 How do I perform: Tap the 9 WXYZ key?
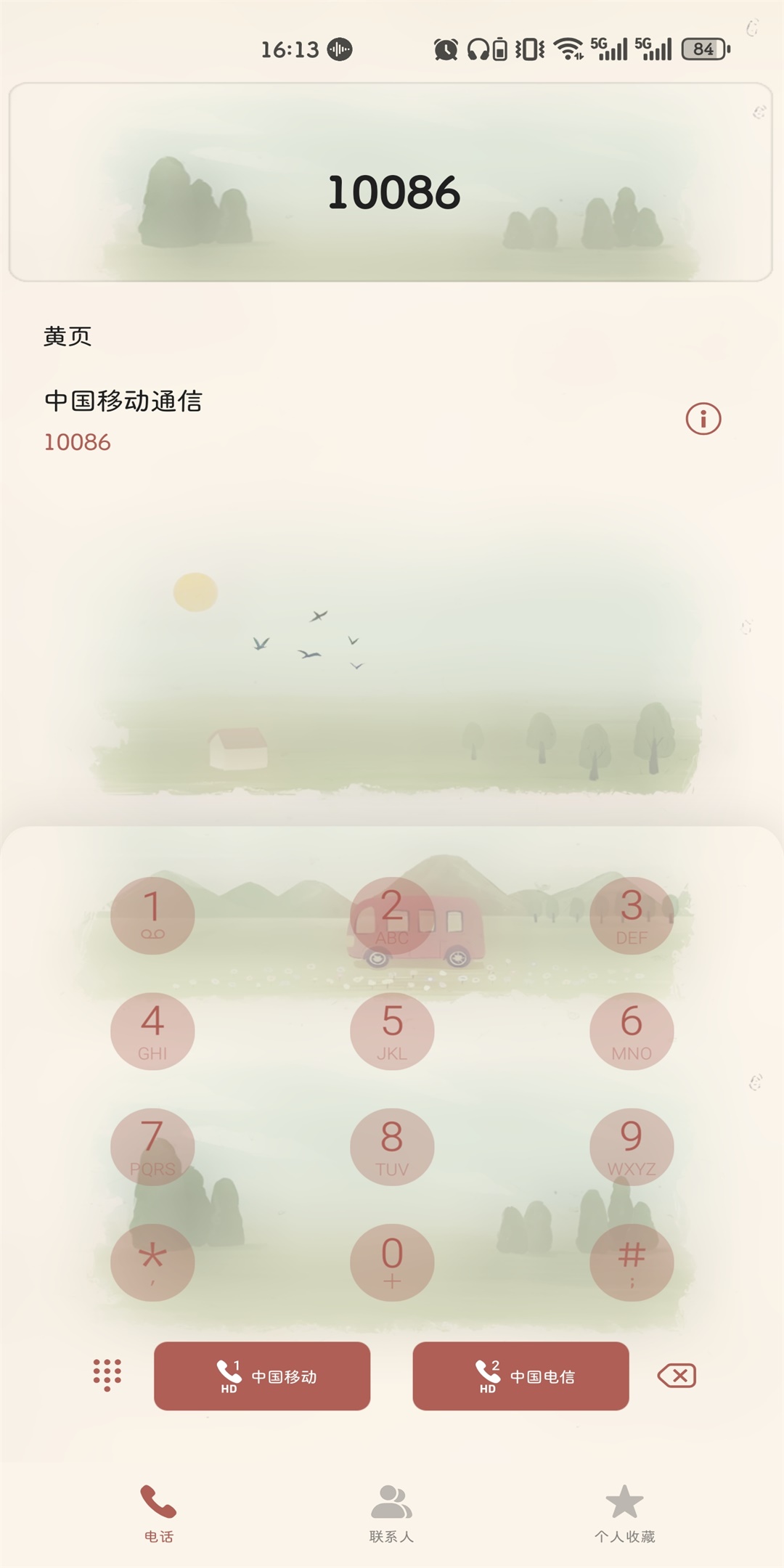(x=632, y=1147)
